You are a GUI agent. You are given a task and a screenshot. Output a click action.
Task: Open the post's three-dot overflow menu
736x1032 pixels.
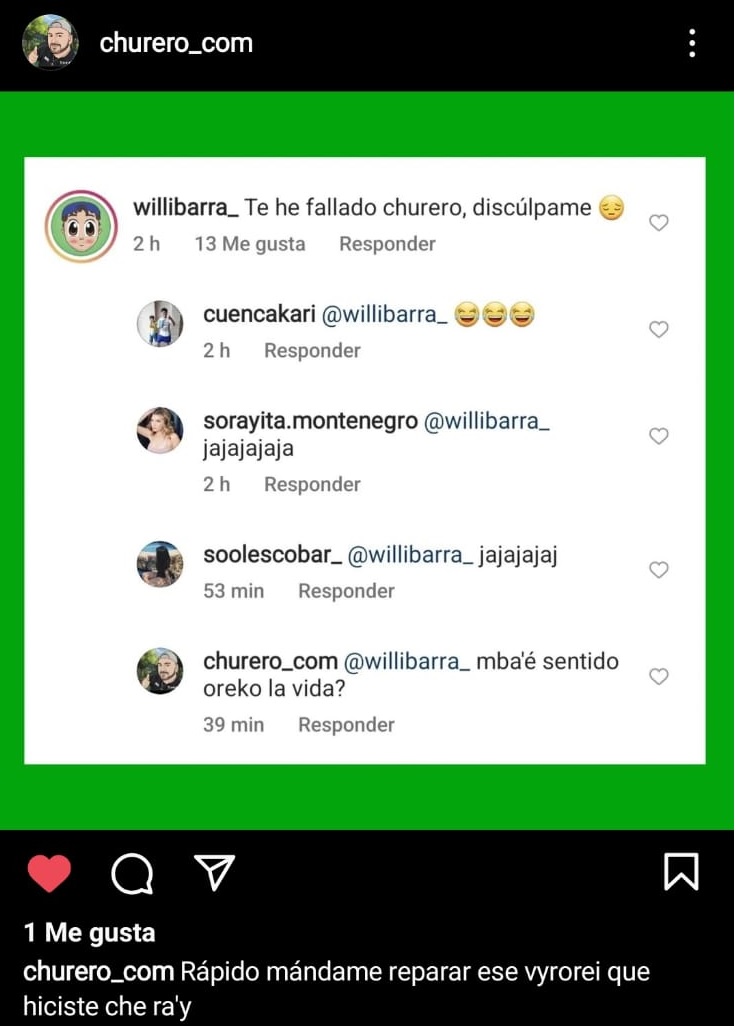tap(692, 43)
